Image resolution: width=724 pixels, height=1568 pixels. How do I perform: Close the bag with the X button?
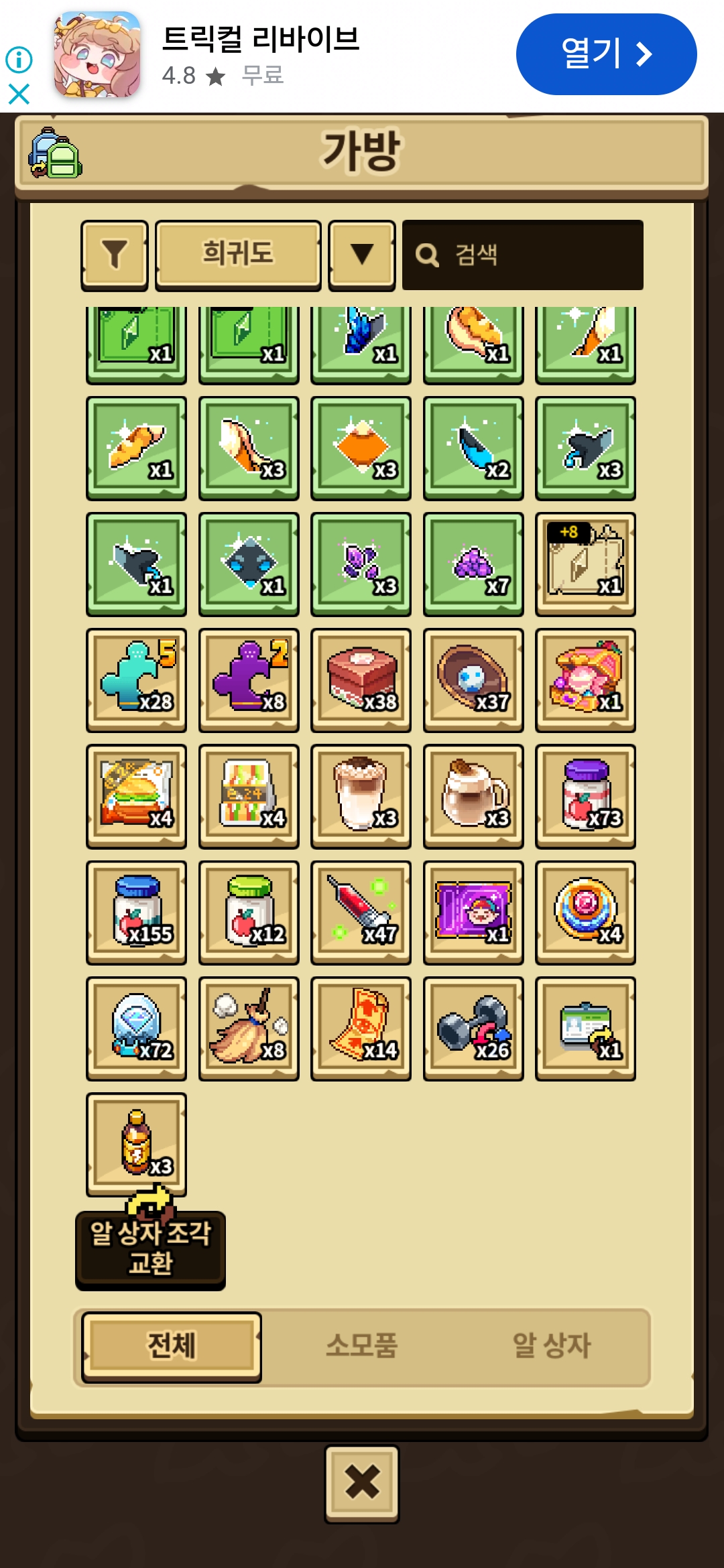[x=362, y=1482]
